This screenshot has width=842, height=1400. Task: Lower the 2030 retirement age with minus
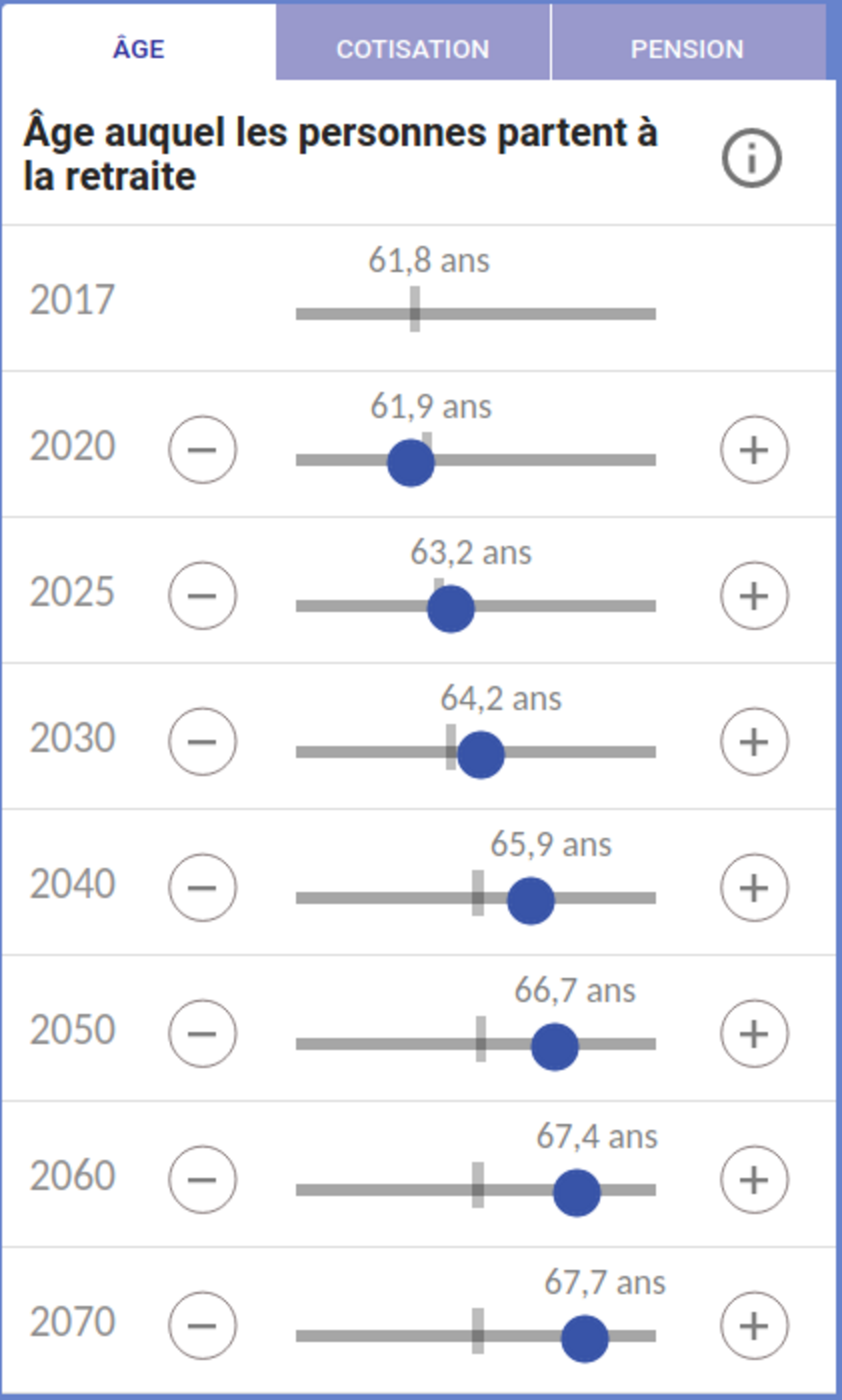202,741
